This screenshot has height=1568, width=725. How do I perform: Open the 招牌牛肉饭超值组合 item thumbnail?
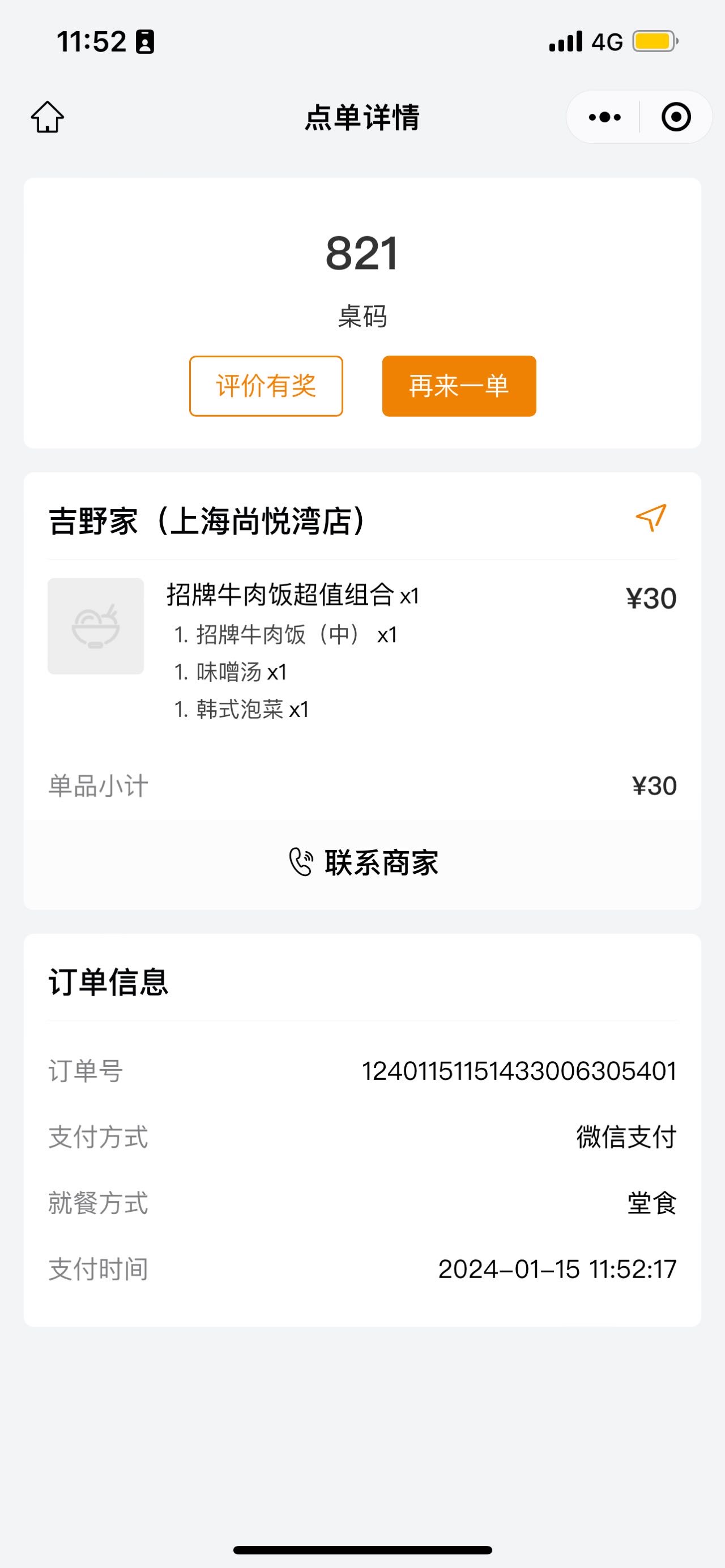point(96,626)
